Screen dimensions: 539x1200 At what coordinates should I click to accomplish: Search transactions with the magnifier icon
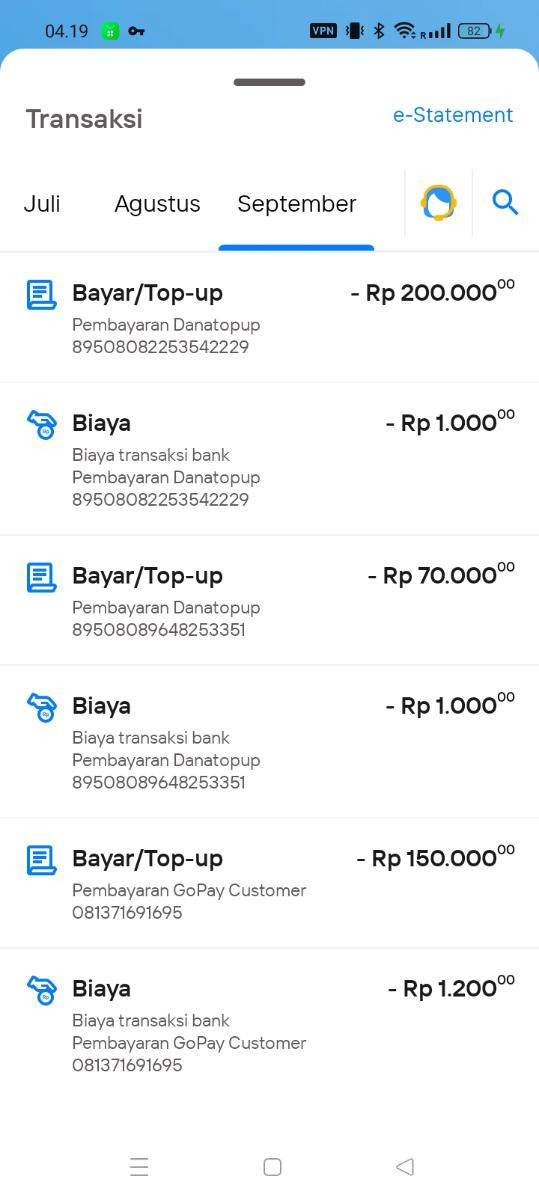pos(505,203)
